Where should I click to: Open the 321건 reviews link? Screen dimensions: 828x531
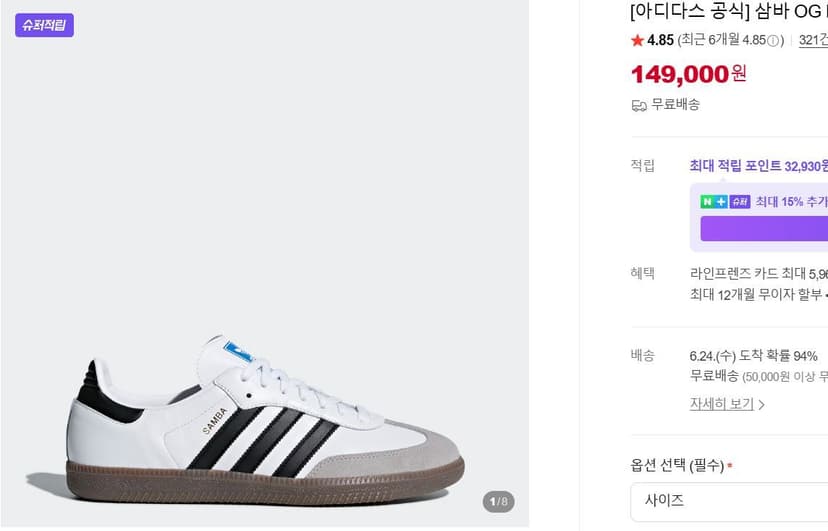(x=813, y=40)
